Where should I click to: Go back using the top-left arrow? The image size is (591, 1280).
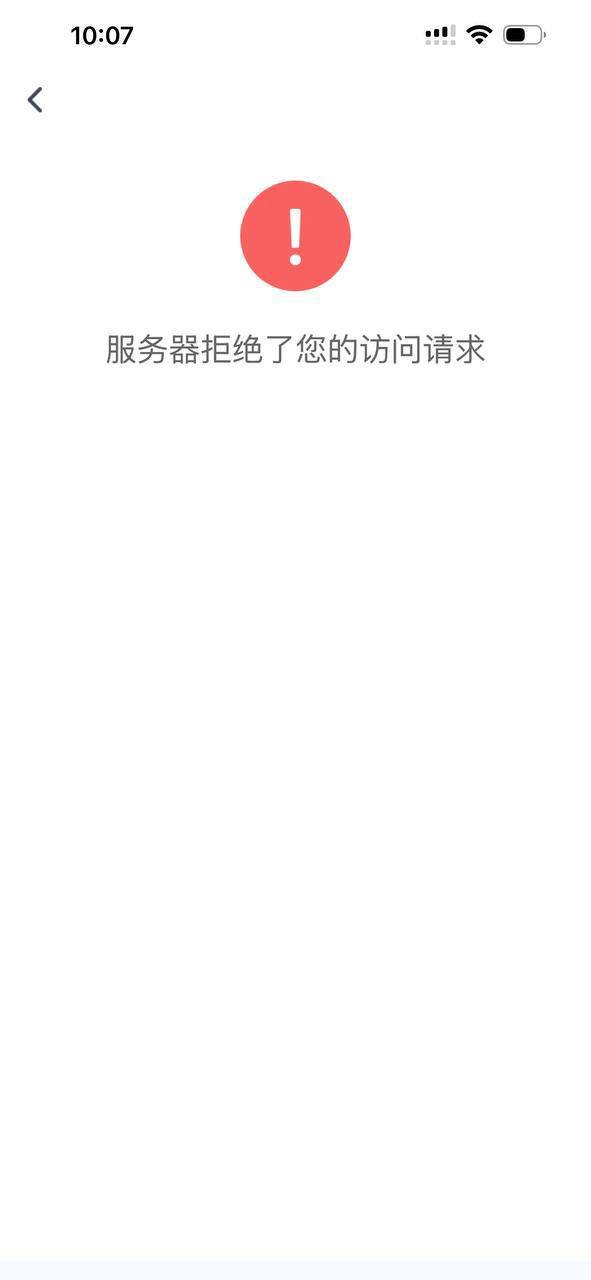coord(35,99)
